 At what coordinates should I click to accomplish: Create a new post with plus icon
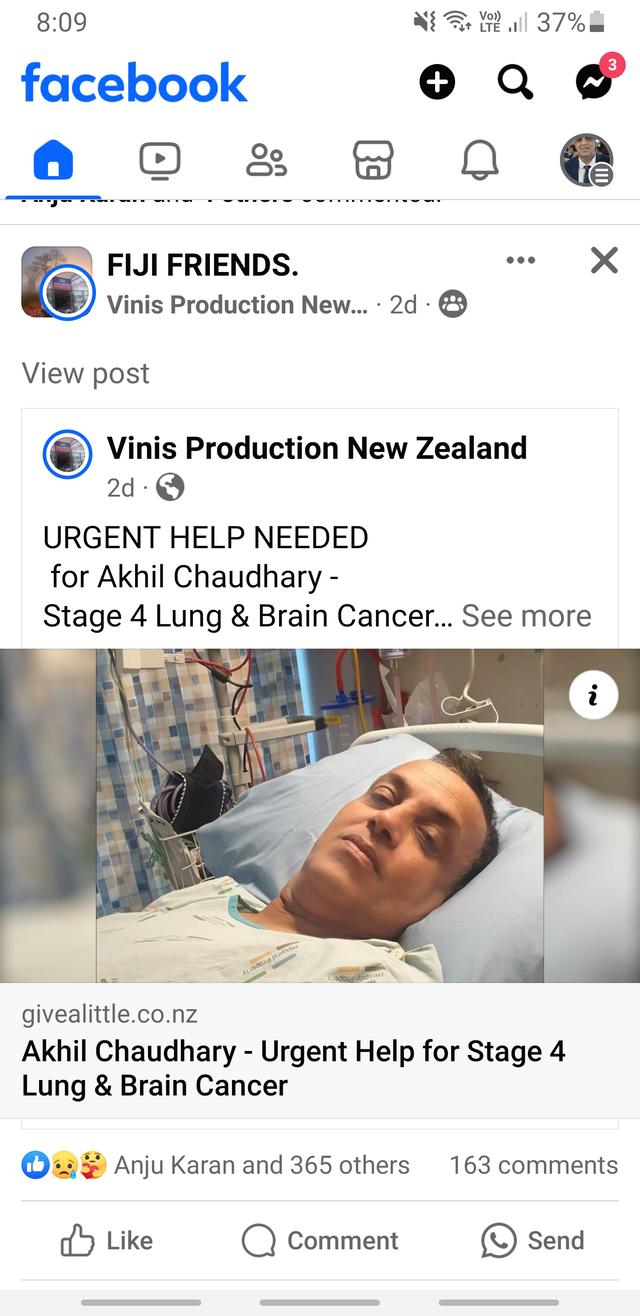pos(437,82)
